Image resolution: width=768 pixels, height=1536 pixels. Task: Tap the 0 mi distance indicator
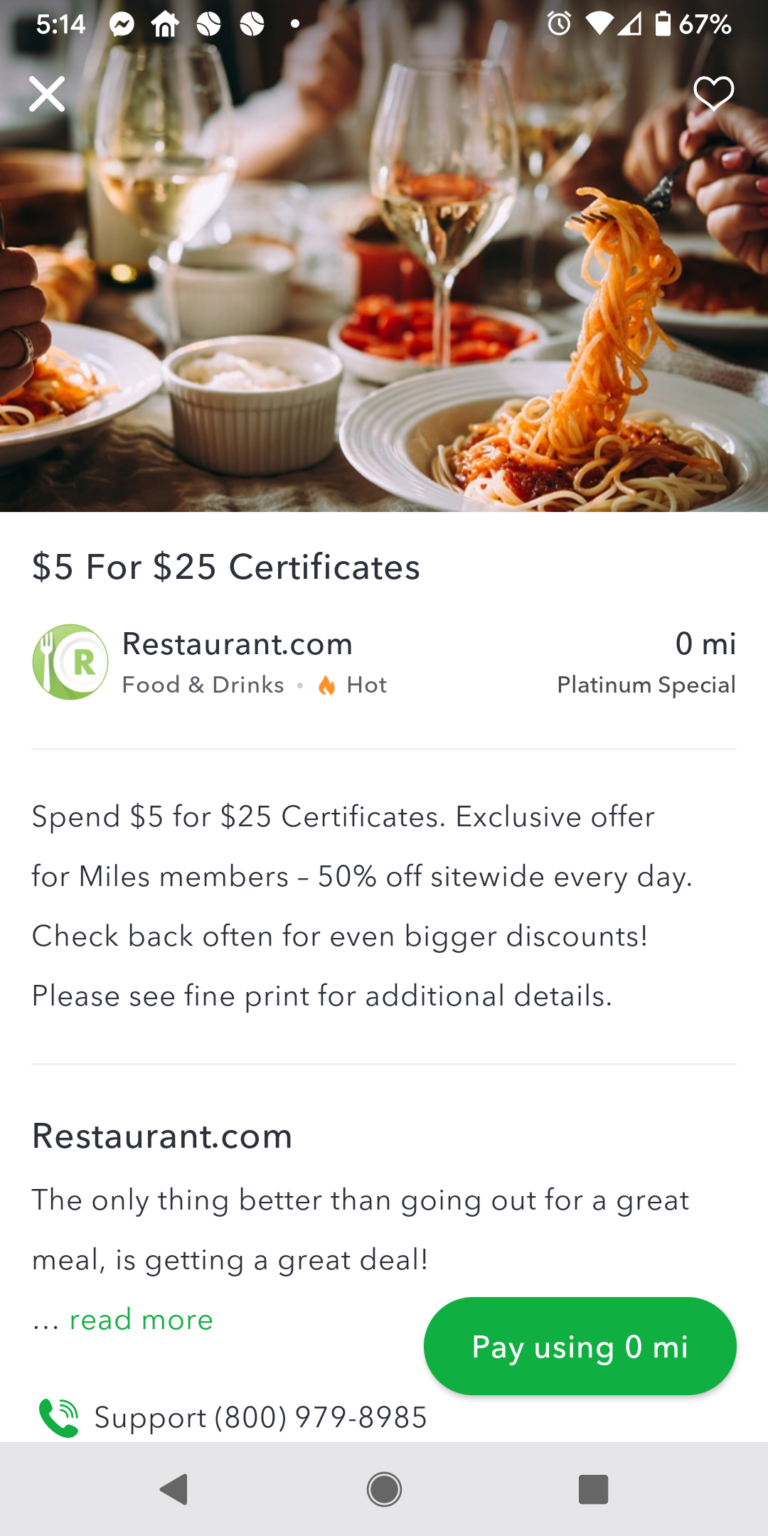[706, 644]
